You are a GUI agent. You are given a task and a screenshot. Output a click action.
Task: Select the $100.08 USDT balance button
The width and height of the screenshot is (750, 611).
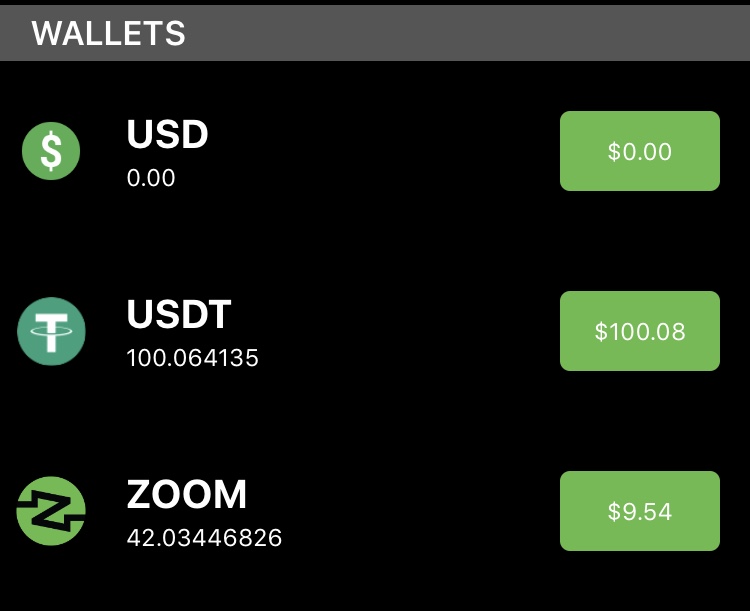pos(639,331)
